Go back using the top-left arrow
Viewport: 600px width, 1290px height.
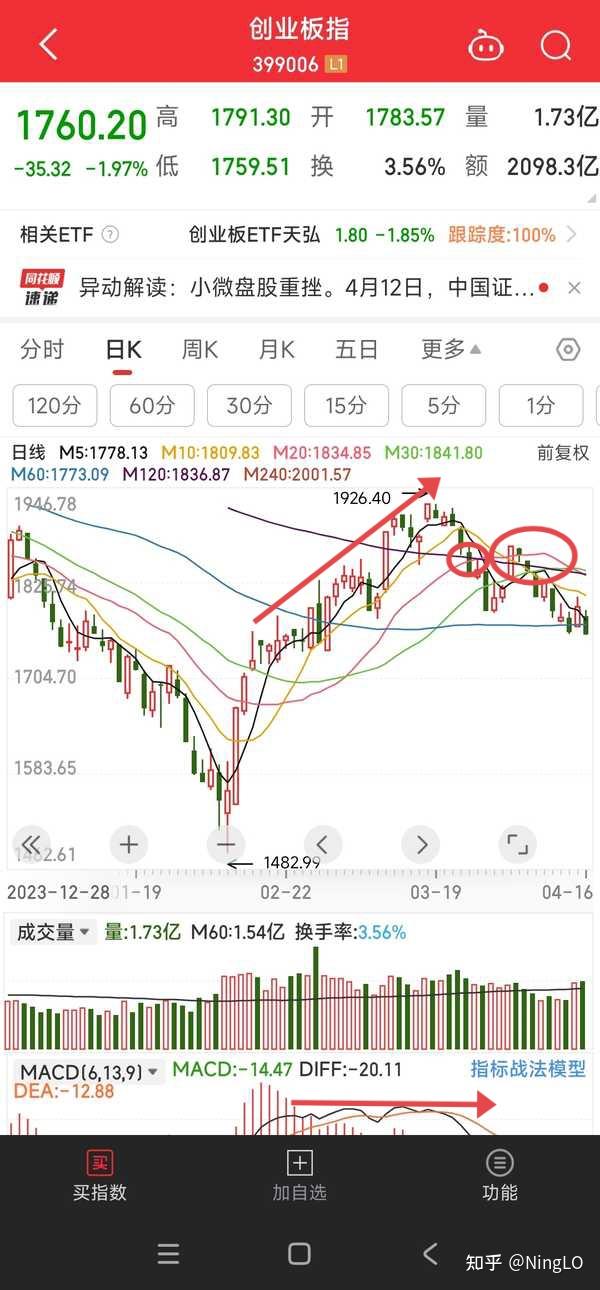[48, 45]
